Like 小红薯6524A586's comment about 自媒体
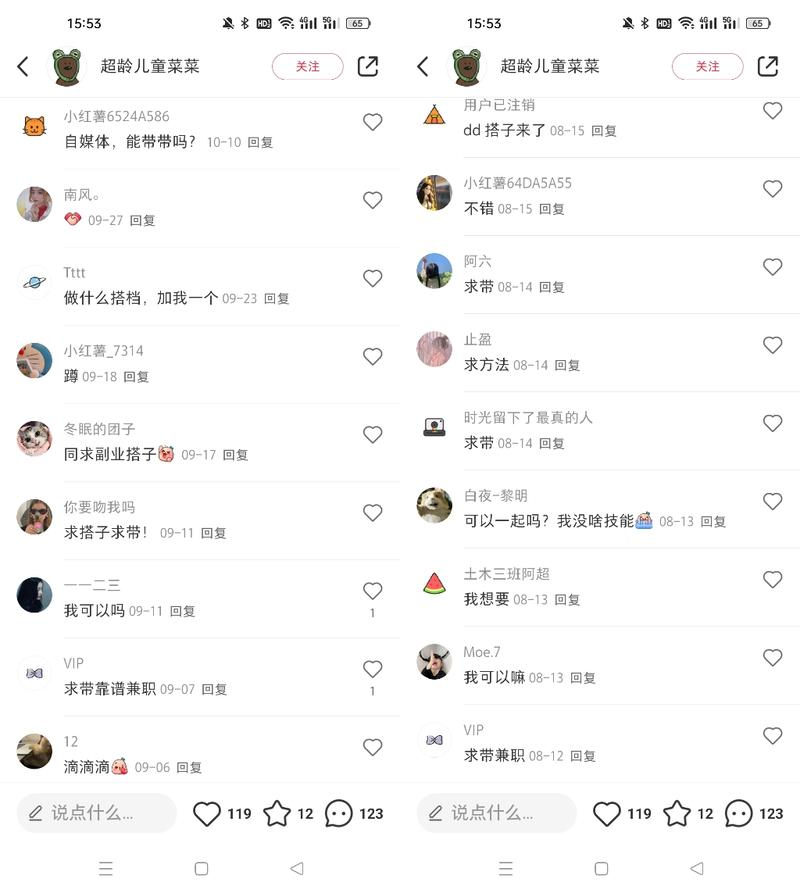This screenshot has height=893, width=800. [x=372, y=122]
